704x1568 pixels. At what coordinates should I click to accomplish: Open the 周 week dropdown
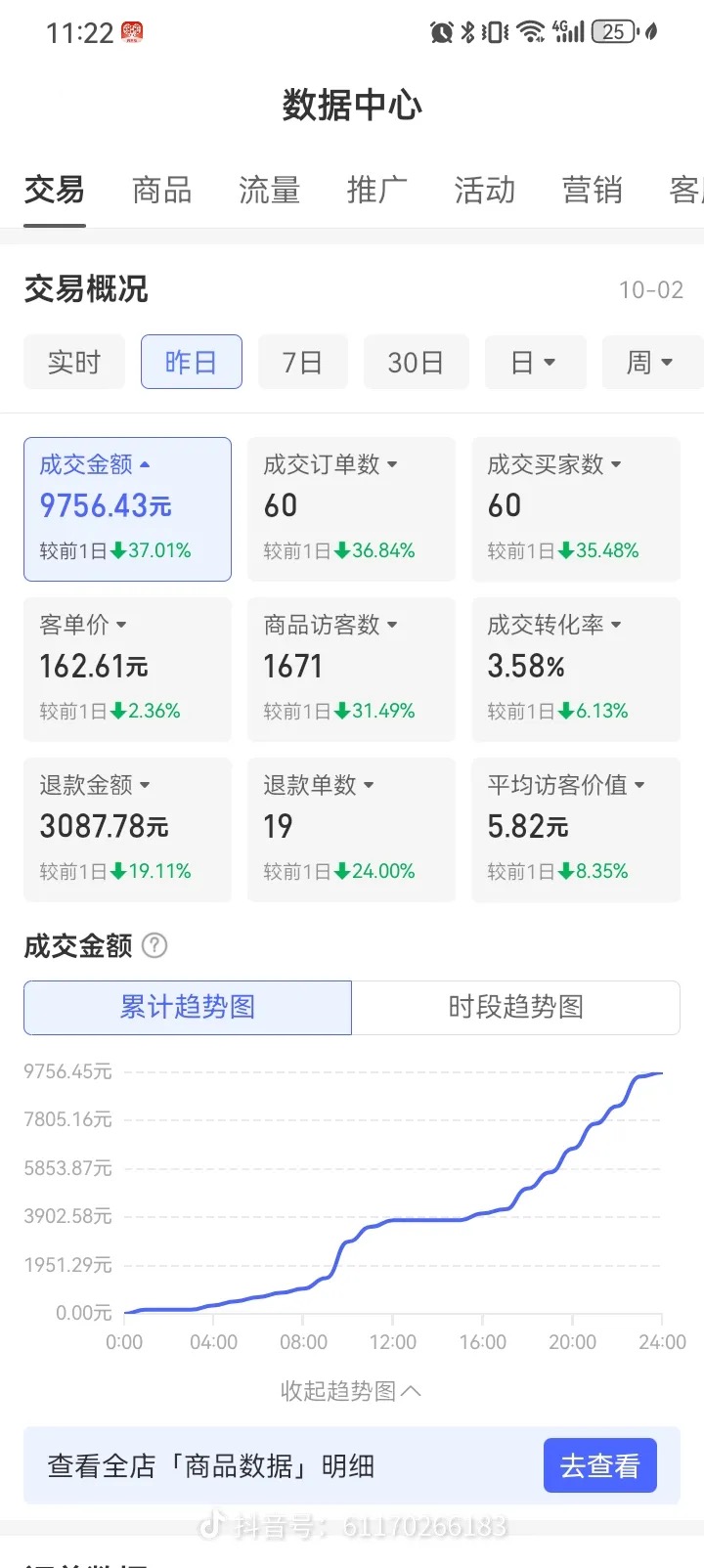(649, 363)
